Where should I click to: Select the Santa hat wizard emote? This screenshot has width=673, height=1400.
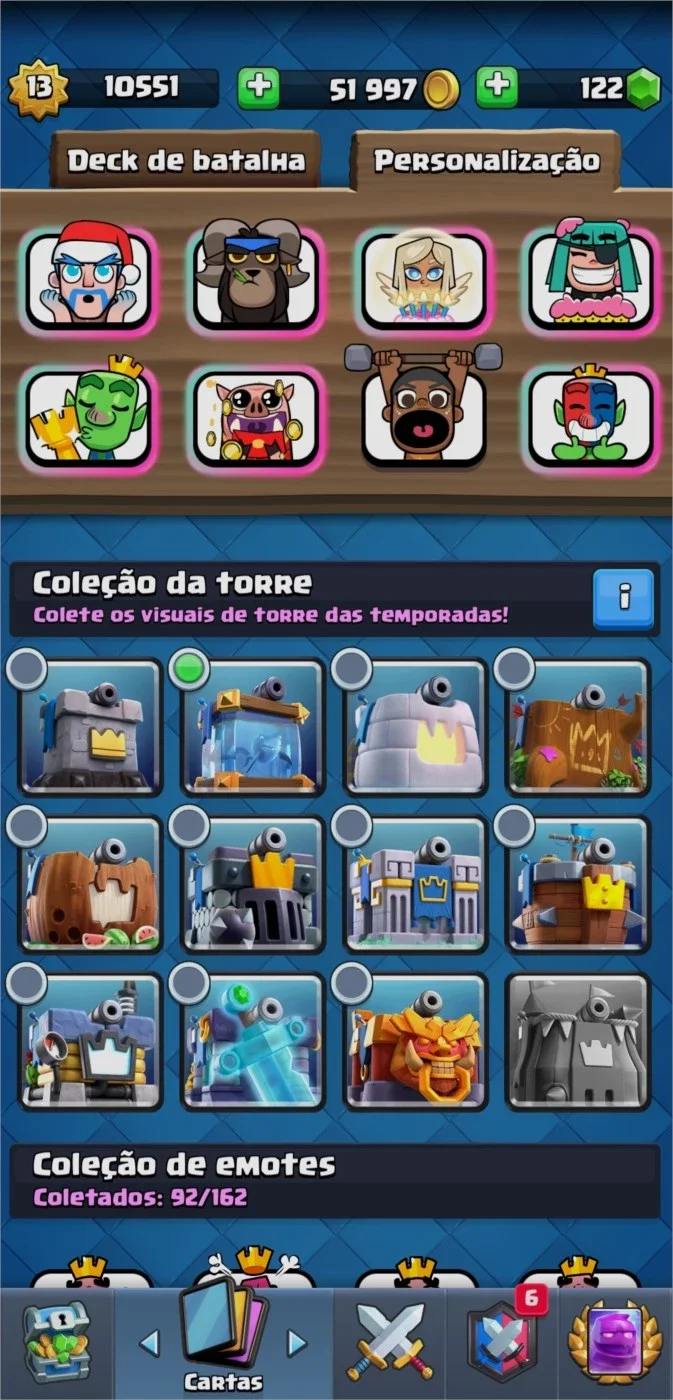pyautogui.click(x=90, y=279)
